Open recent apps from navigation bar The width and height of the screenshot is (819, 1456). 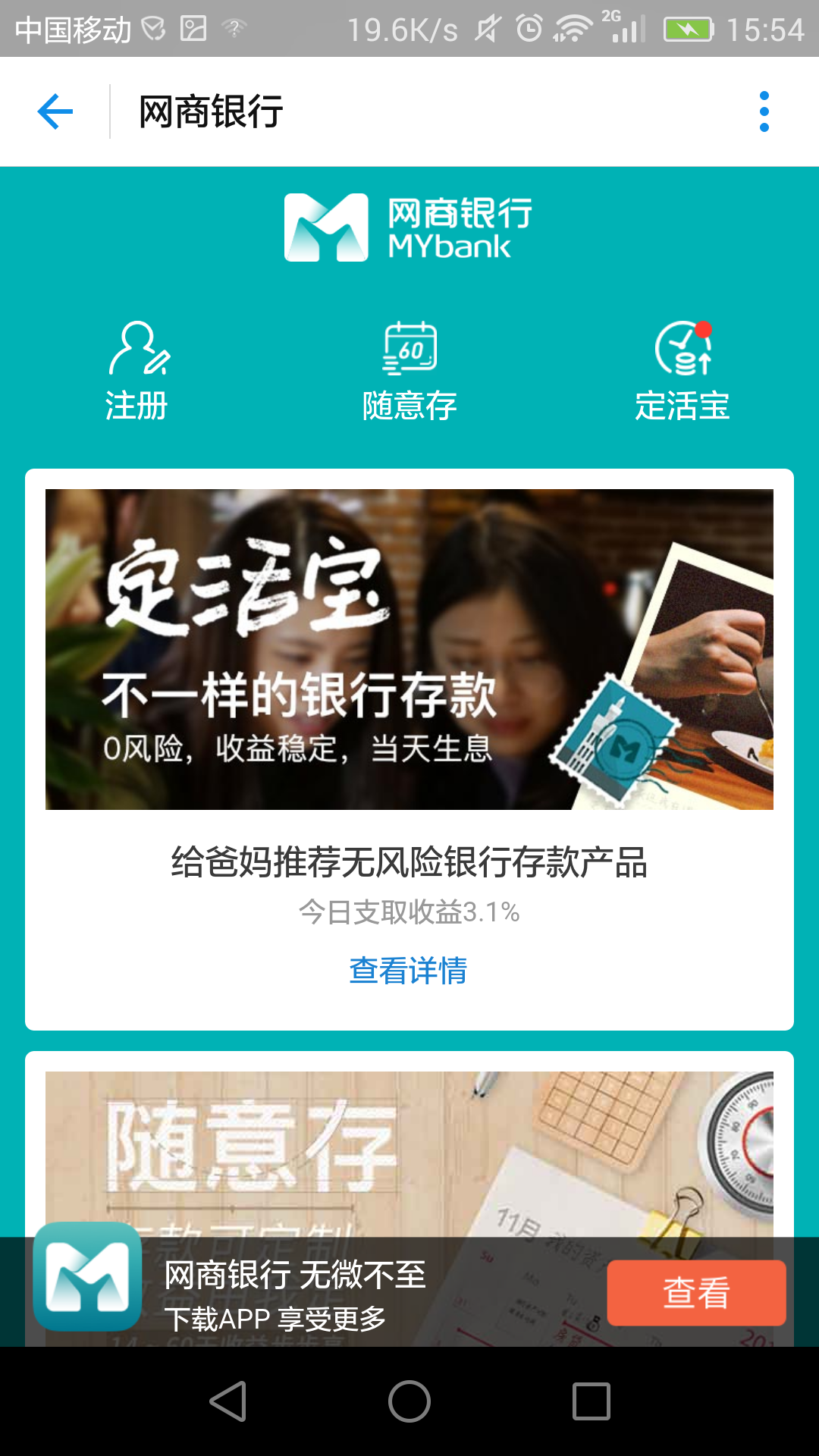click(x=591, y=1401)
